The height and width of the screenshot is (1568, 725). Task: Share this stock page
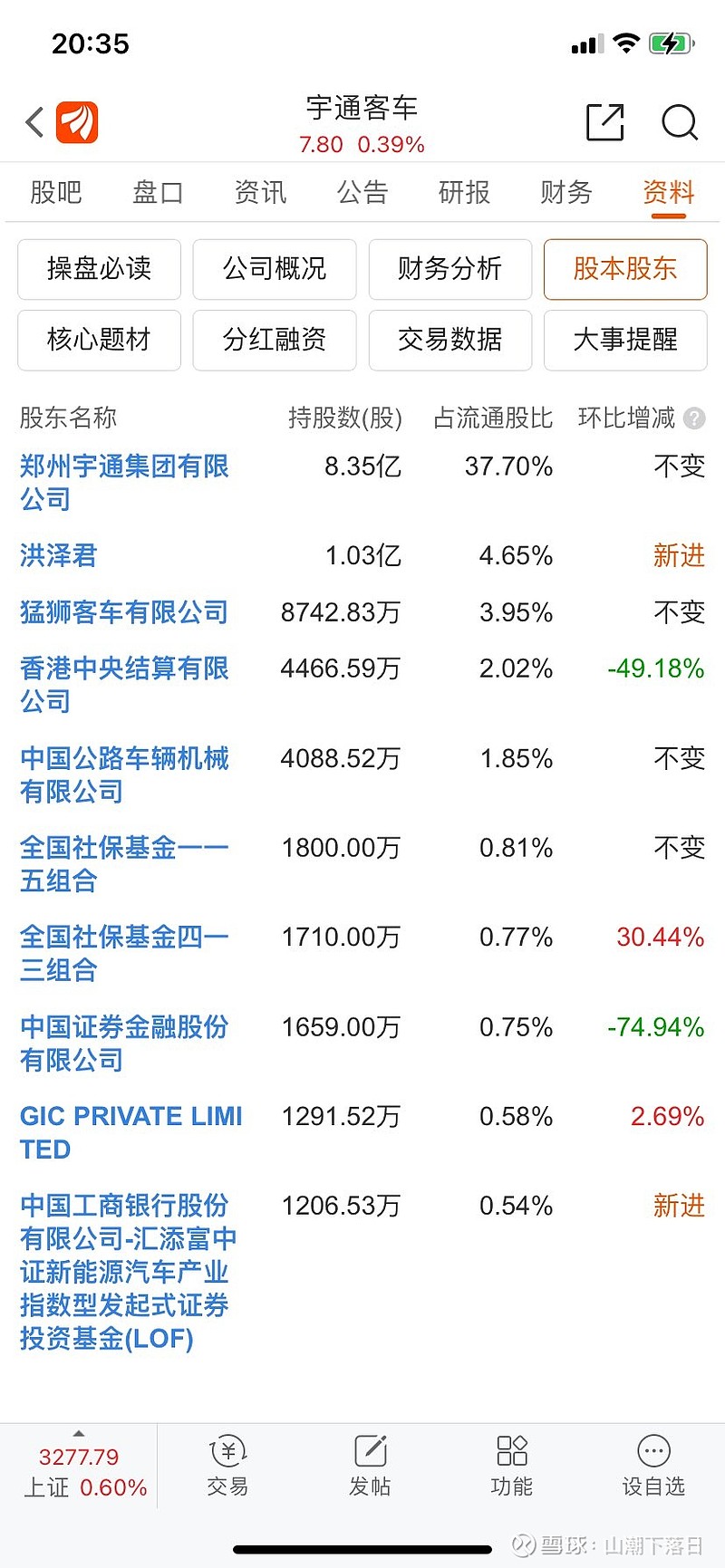click(x=605, y=122)
